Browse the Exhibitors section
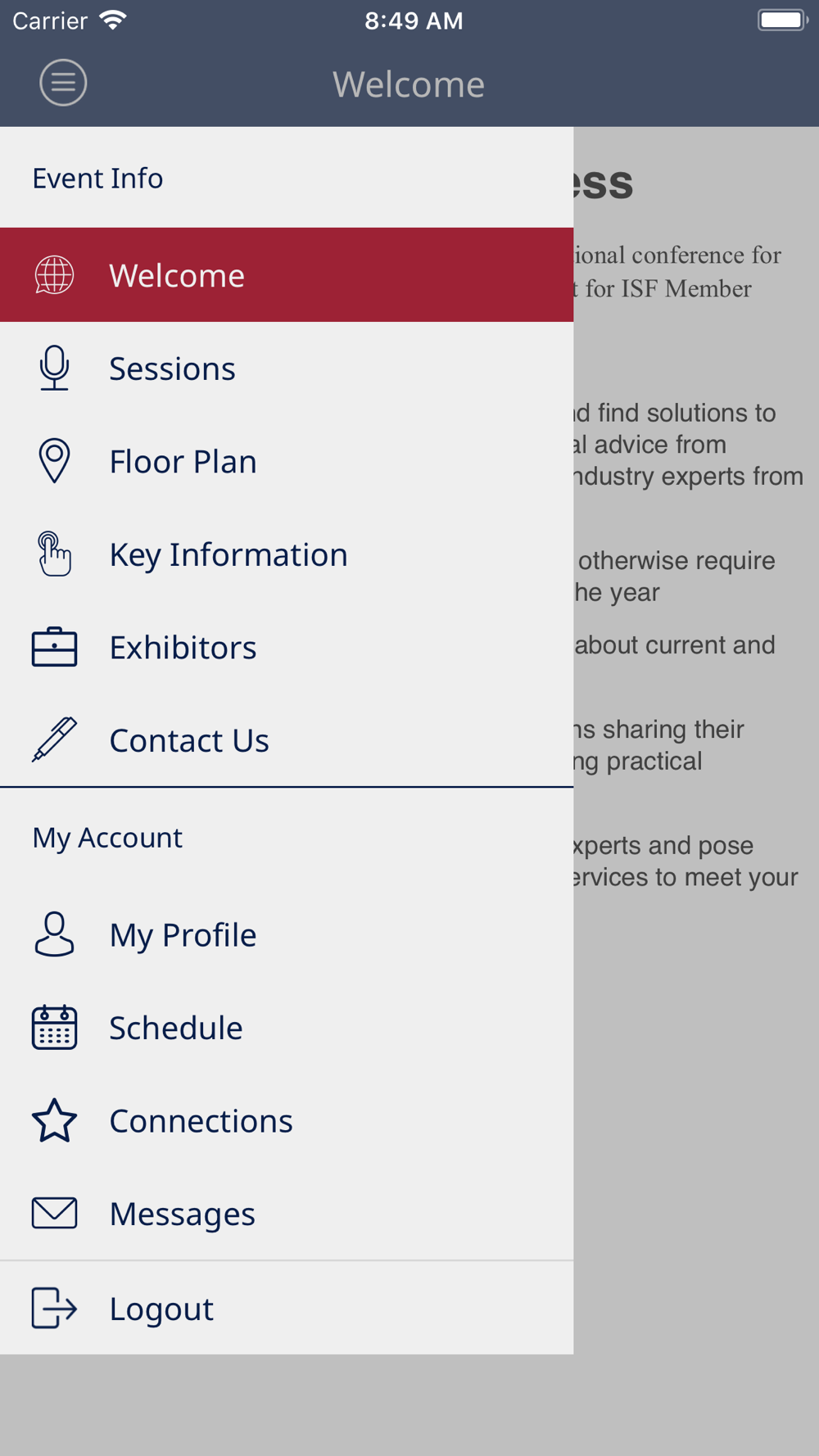819x1456 pixels. point(287,647)
